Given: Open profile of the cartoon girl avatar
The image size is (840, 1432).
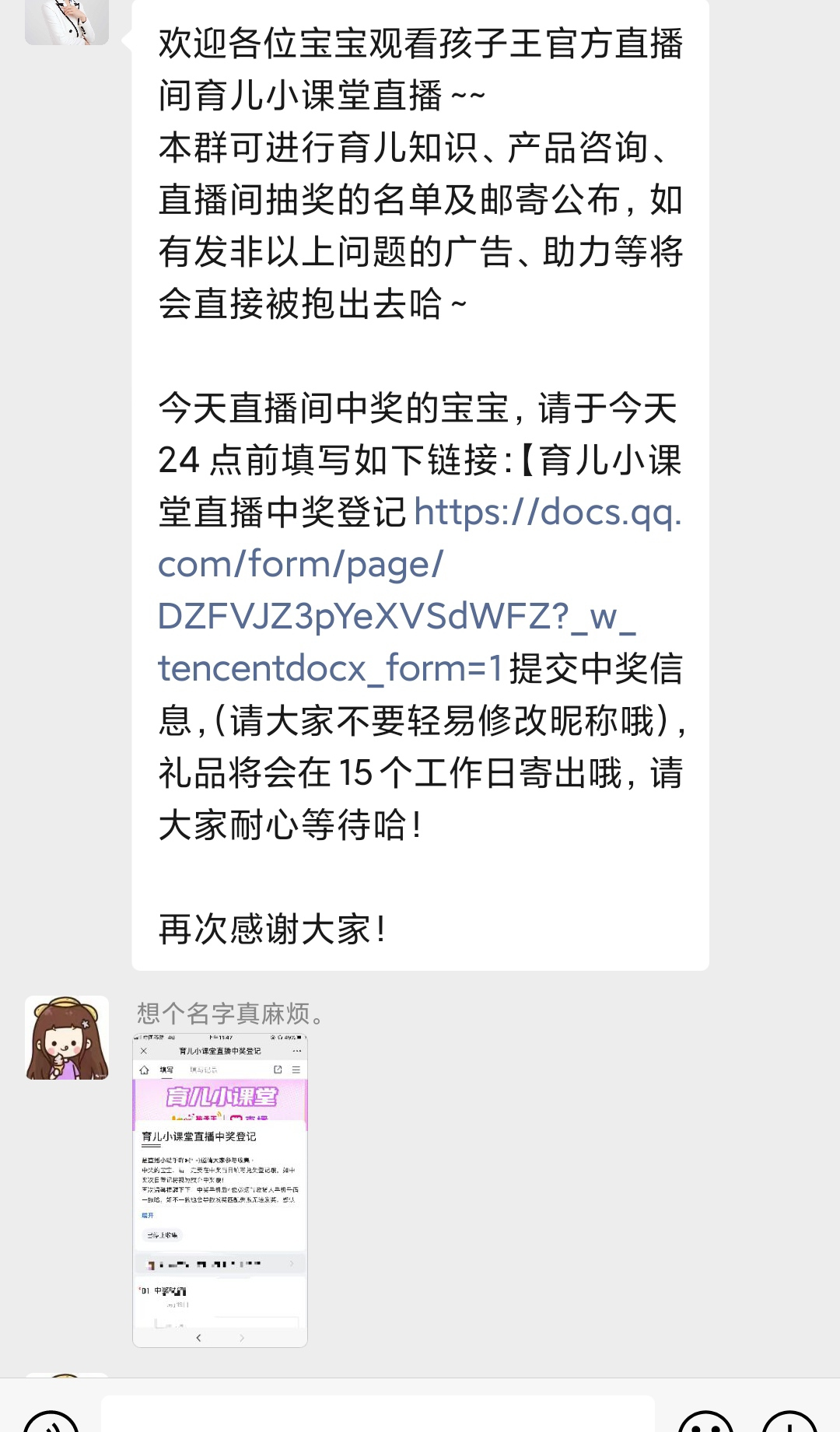Looking at the screenshot, I should [67, 1038].
